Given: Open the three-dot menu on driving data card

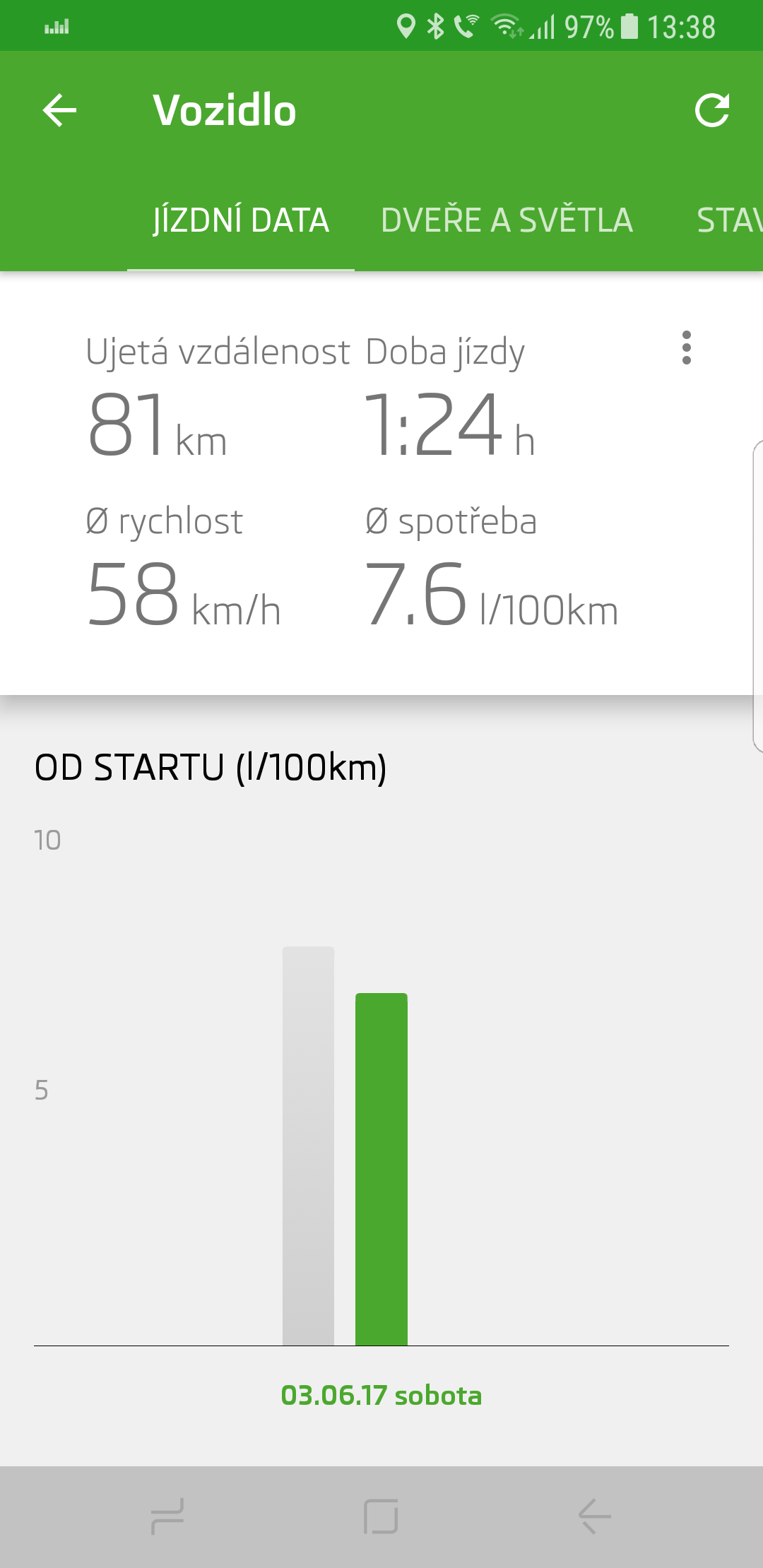Looking at the screenshot, I should point(686,348).
